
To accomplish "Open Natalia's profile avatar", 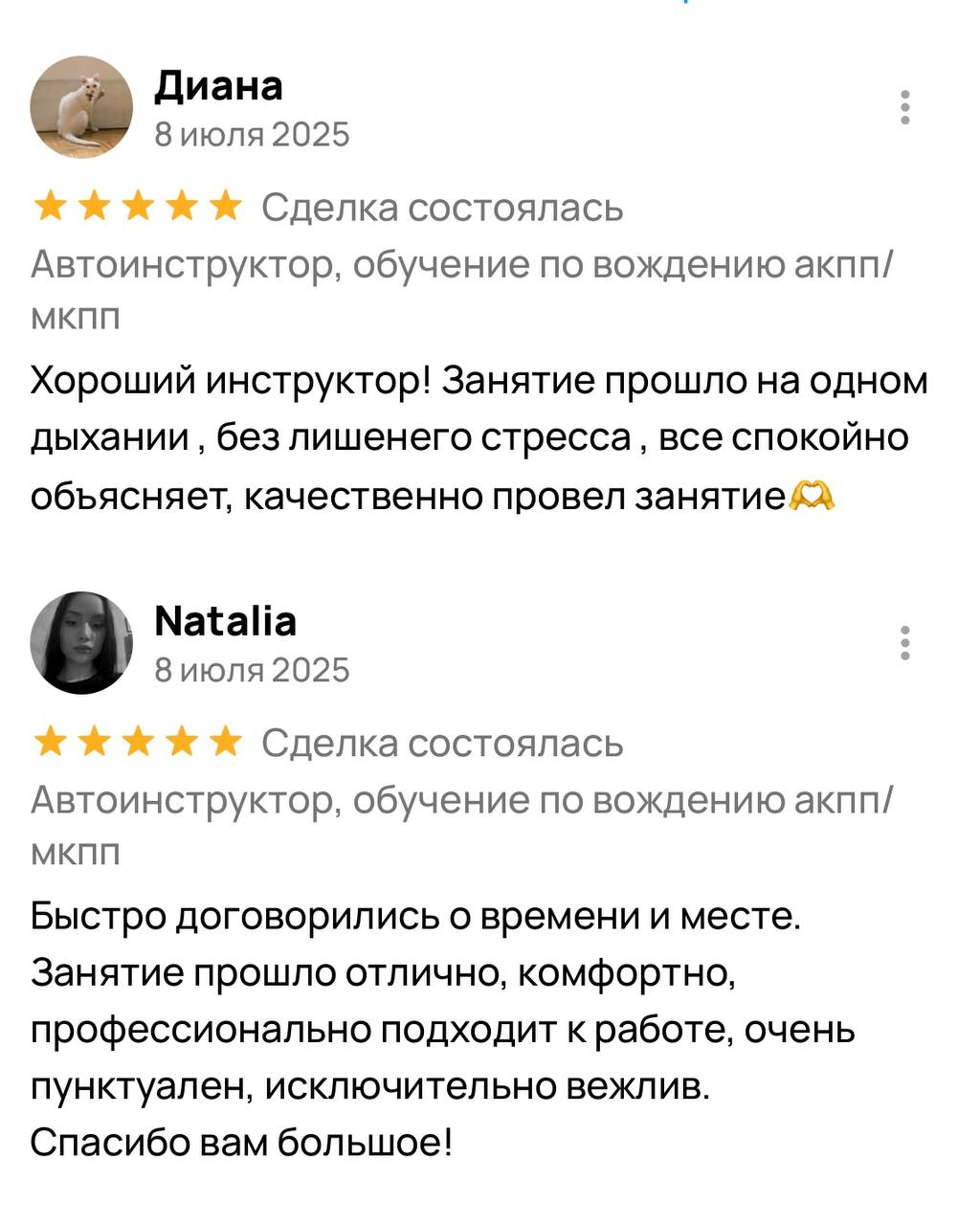I will tap(80, 641).
